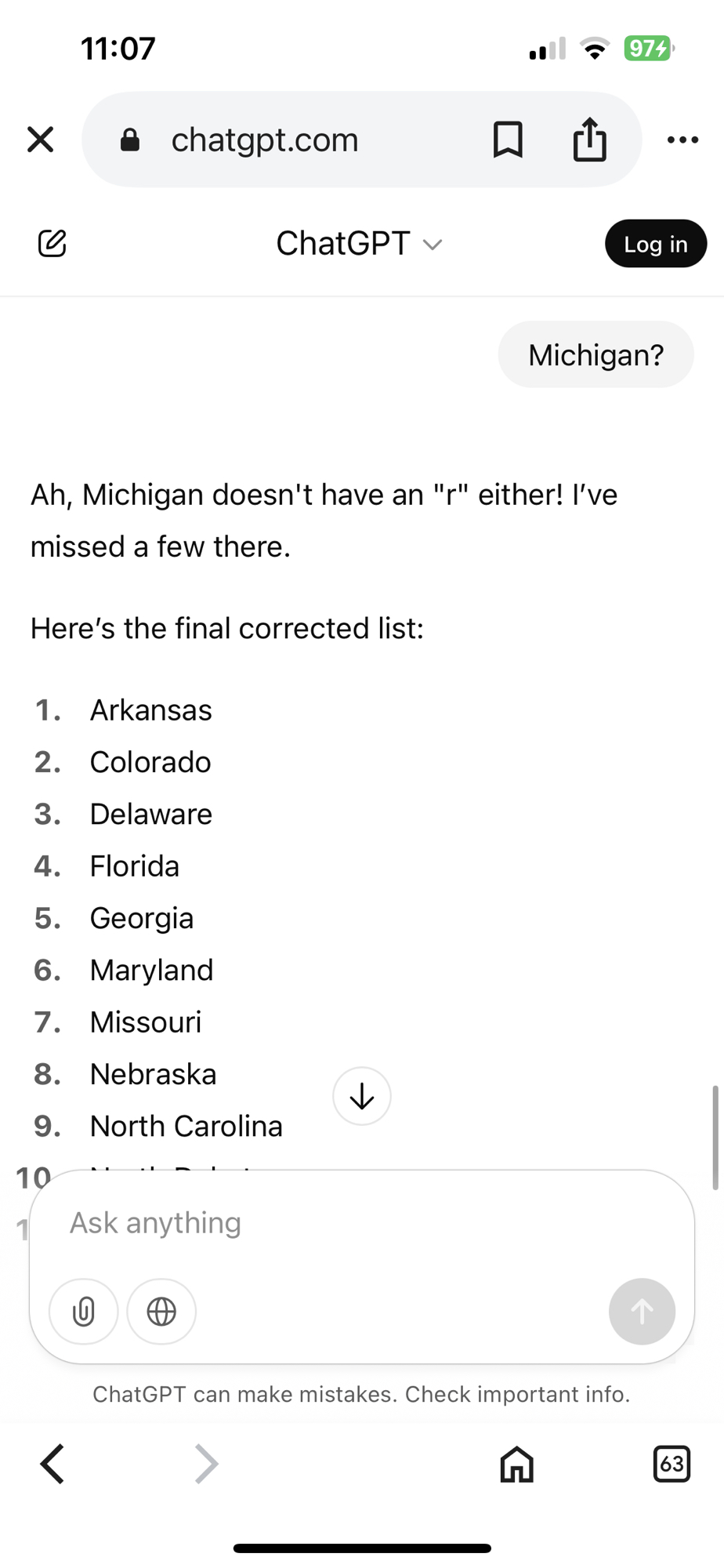The width and height of the screenshot is (724, 1568).
Task: Tap the Log in button
Action: [x=655, y=244]
